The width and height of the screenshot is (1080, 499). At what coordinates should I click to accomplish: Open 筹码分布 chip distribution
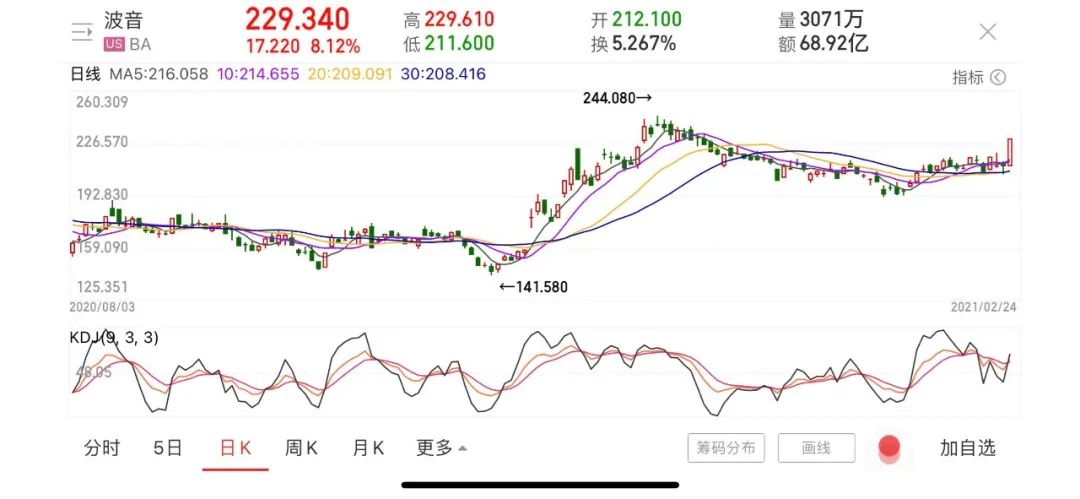[x=727, y=448]
